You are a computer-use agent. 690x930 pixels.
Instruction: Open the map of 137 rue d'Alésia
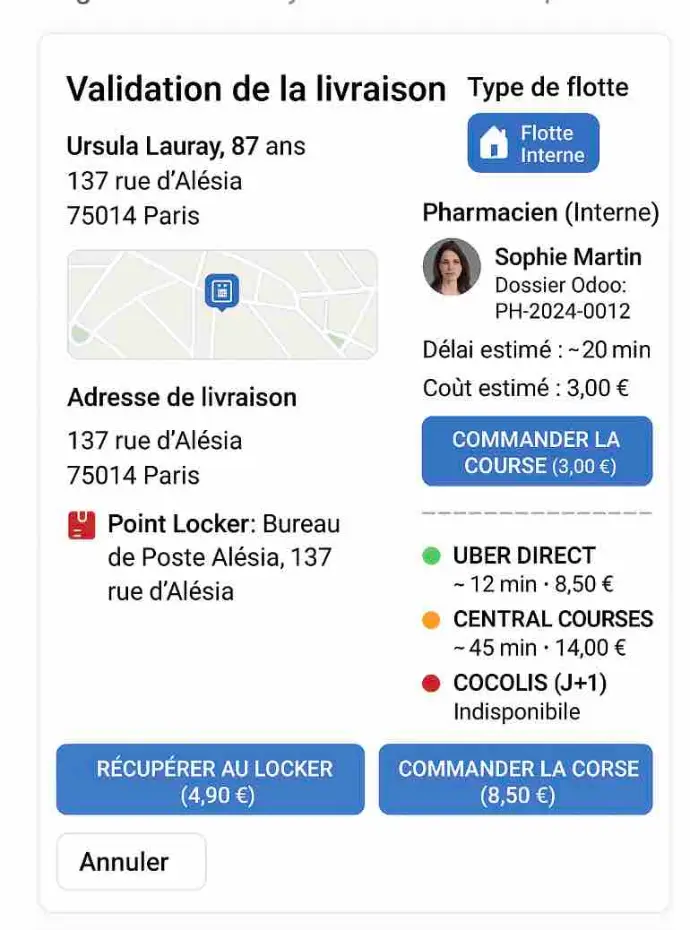click(x=222, y=305)
